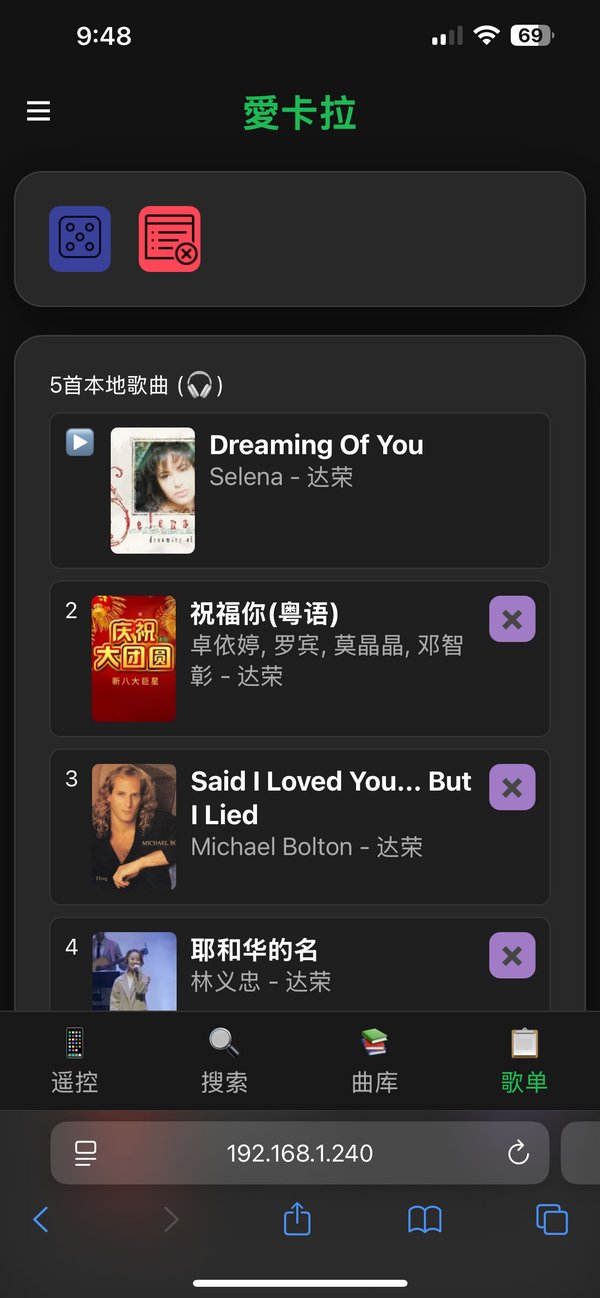Switch to the 遥控 tab

pos(75,1060)
